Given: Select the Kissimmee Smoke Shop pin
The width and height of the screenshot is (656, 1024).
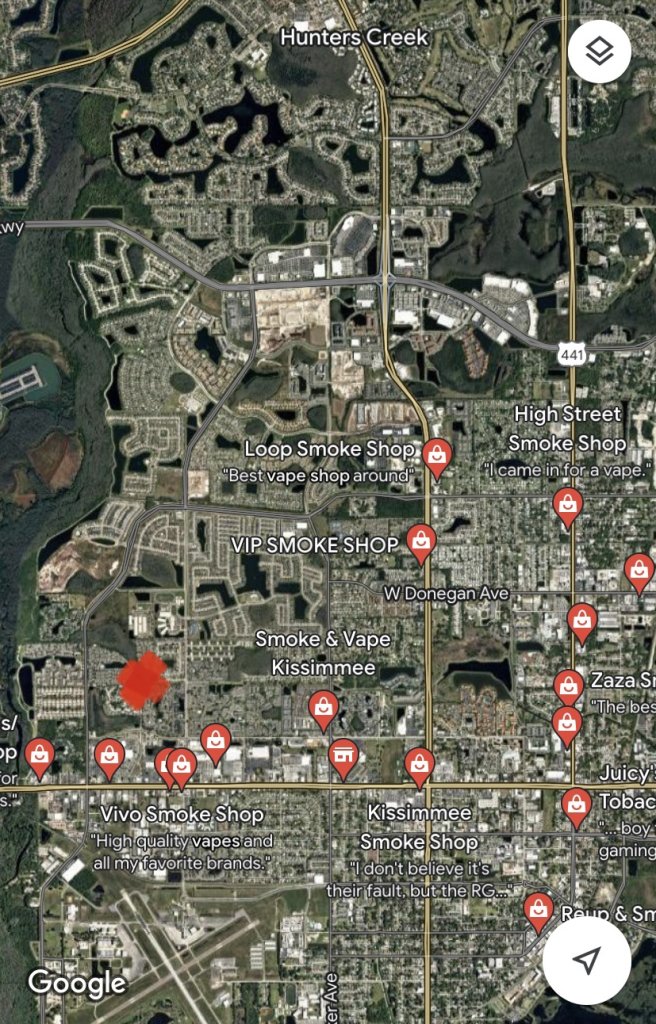Looking at the screenshot, I should pyautogui.click(x=420, y=765).
